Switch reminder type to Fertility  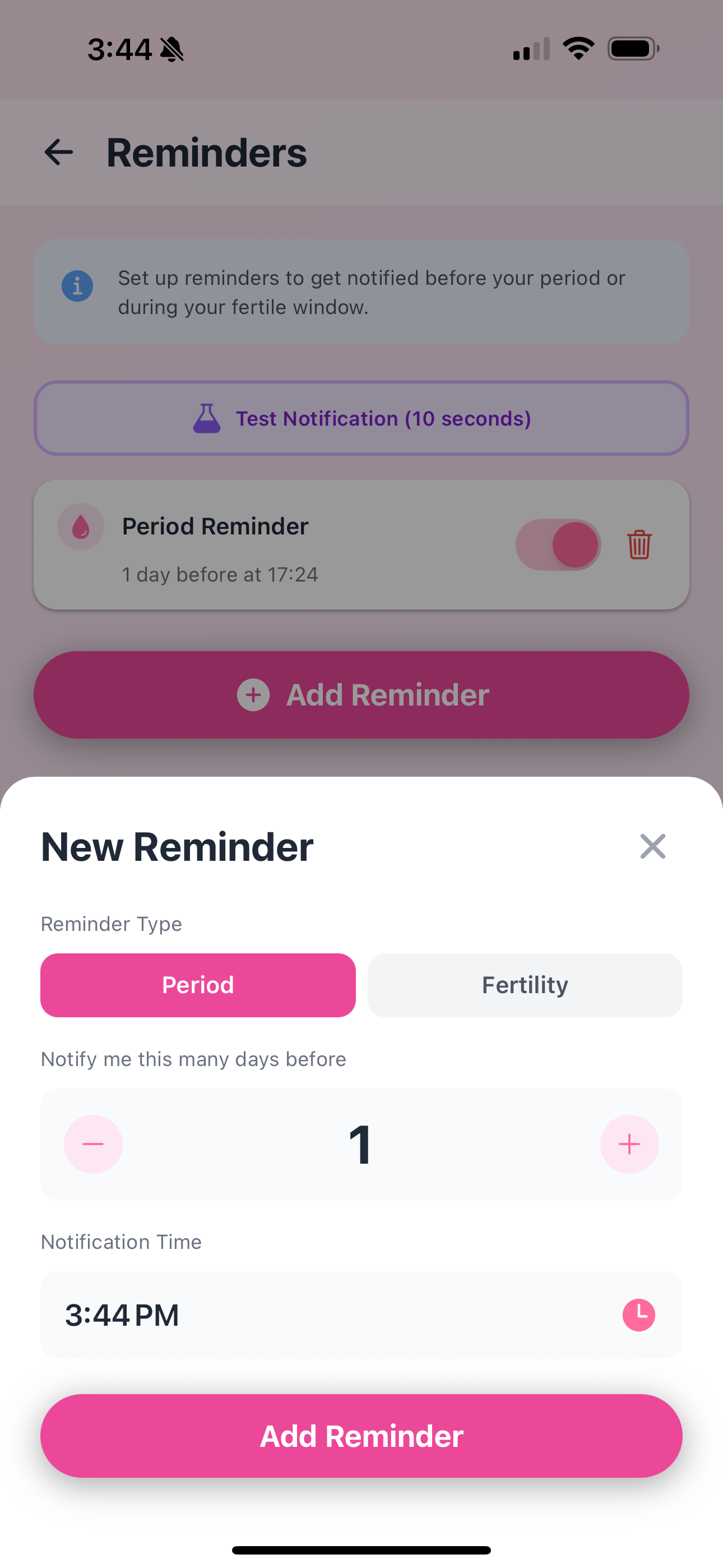(525, 985)
